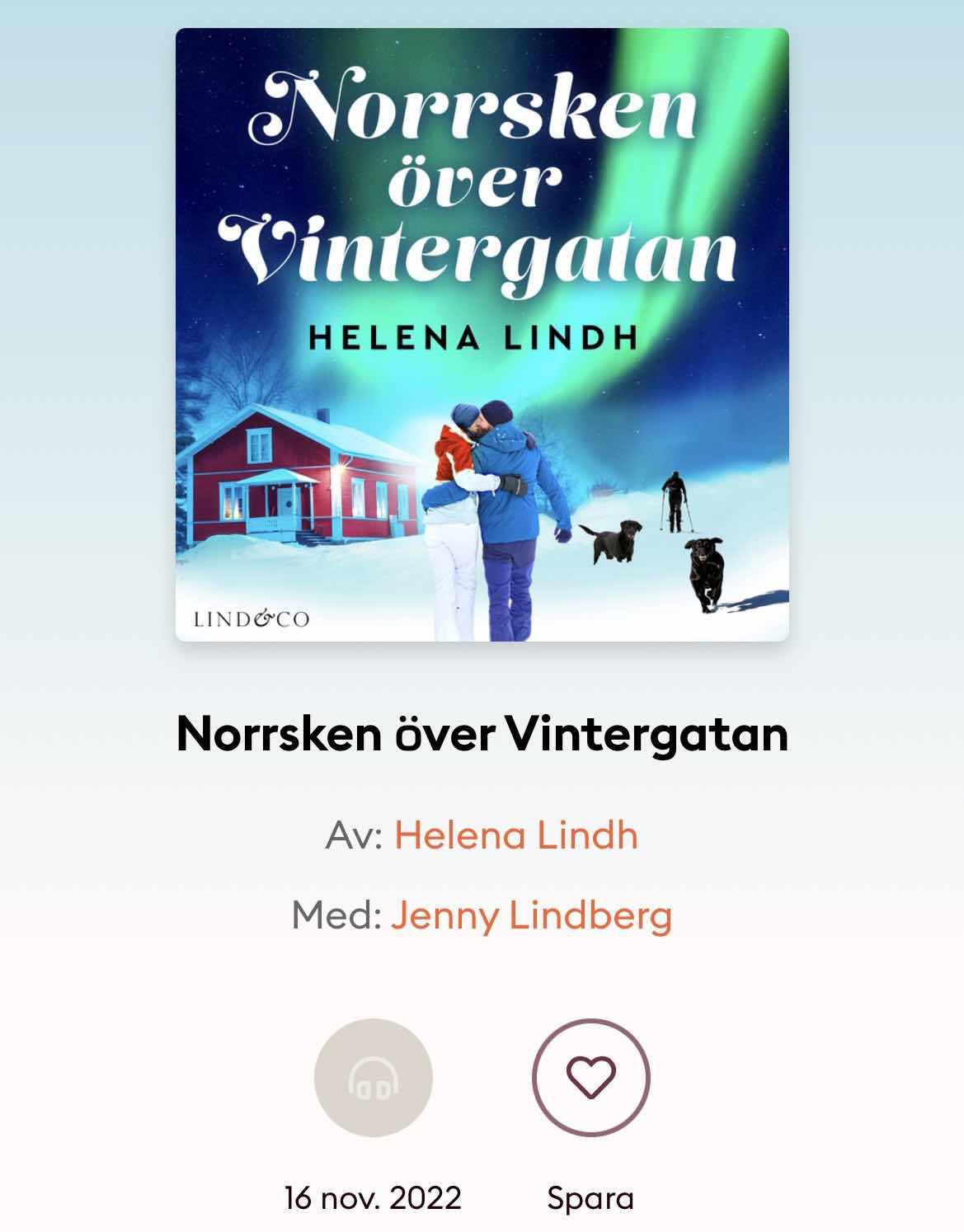The height and width of the screenshot is (1232, 964).
Task: Open the Norrsken över Vintergatan cover image
Action: point(482,334)
